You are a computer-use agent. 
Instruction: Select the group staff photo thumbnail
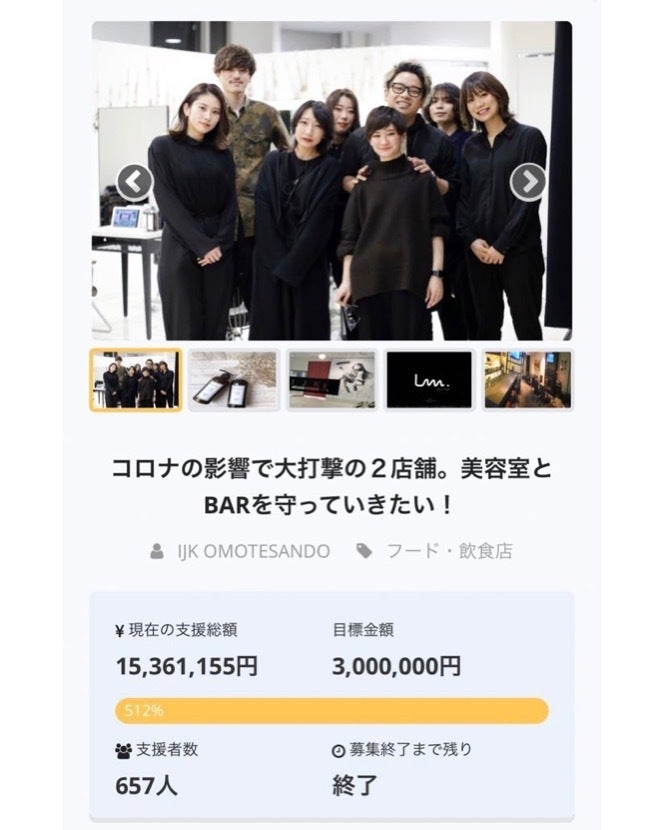(136, 380)
